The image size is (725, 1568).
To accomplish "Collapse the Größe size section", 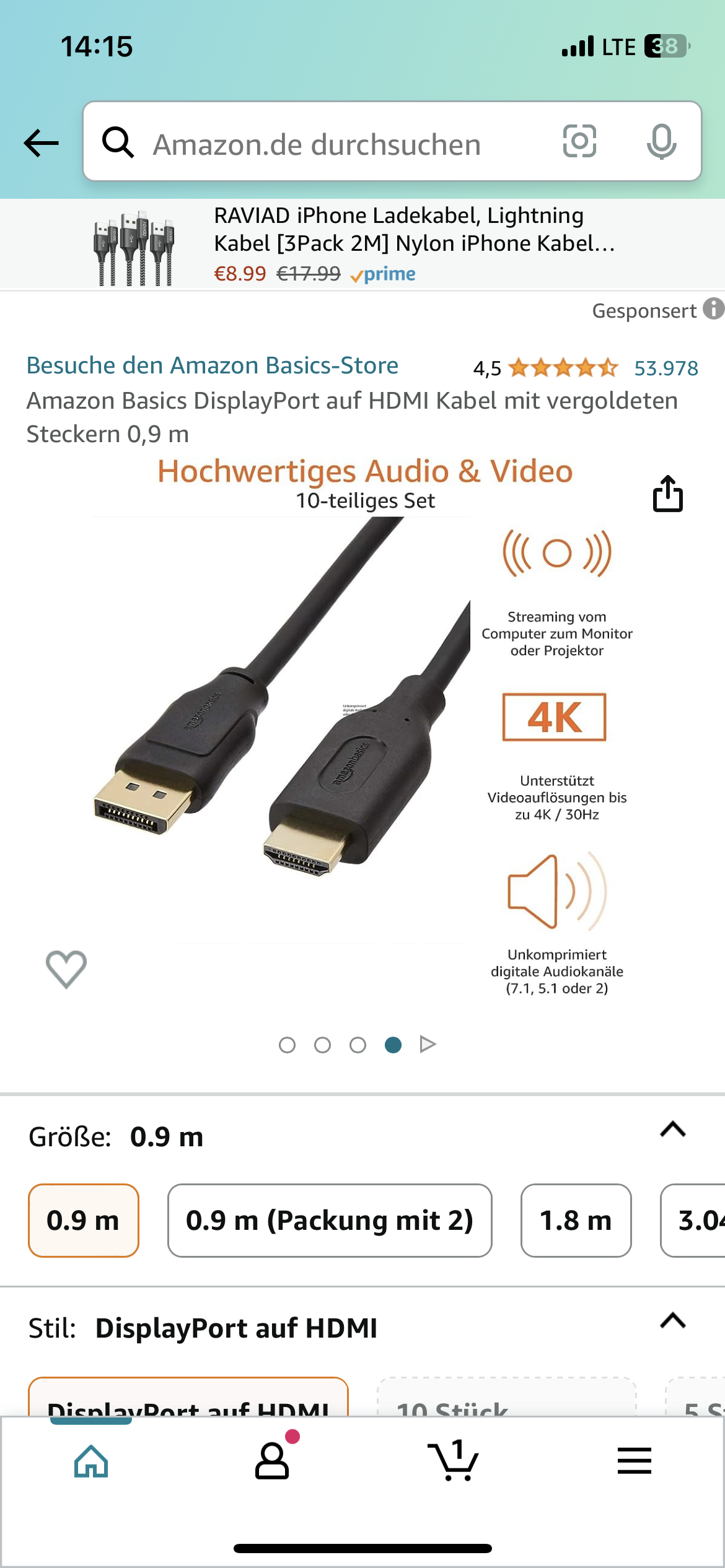I will click(x=672, y=1128).
